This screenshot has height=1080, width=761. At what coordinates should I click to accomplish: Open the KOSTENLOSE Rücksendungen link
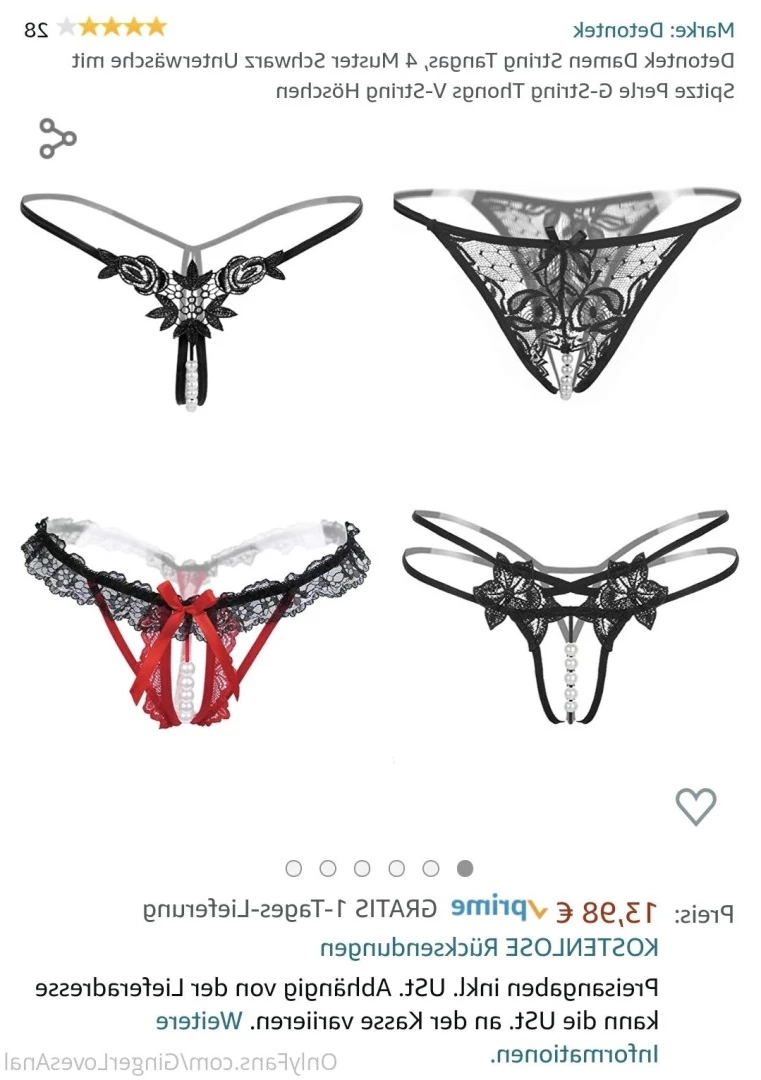(x=489, y=946)
